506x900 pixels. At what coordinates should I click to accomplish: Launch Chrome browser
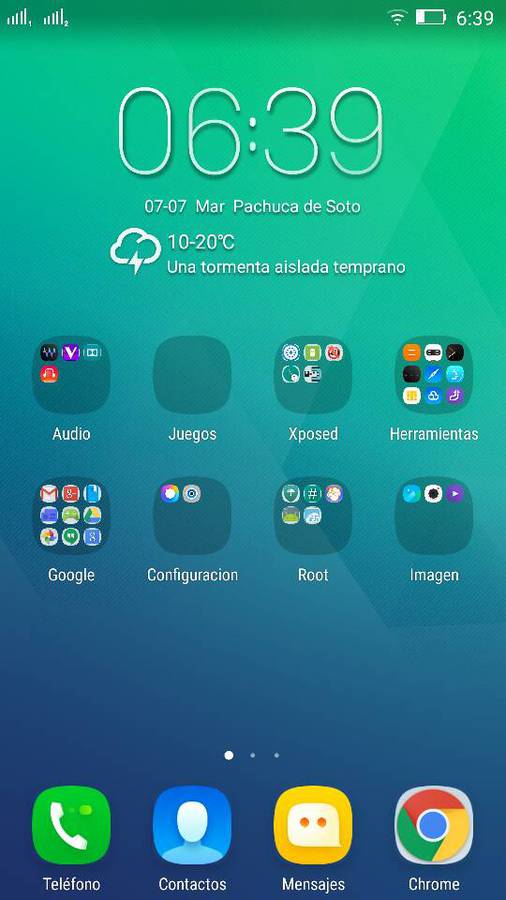tap(434, 825)
